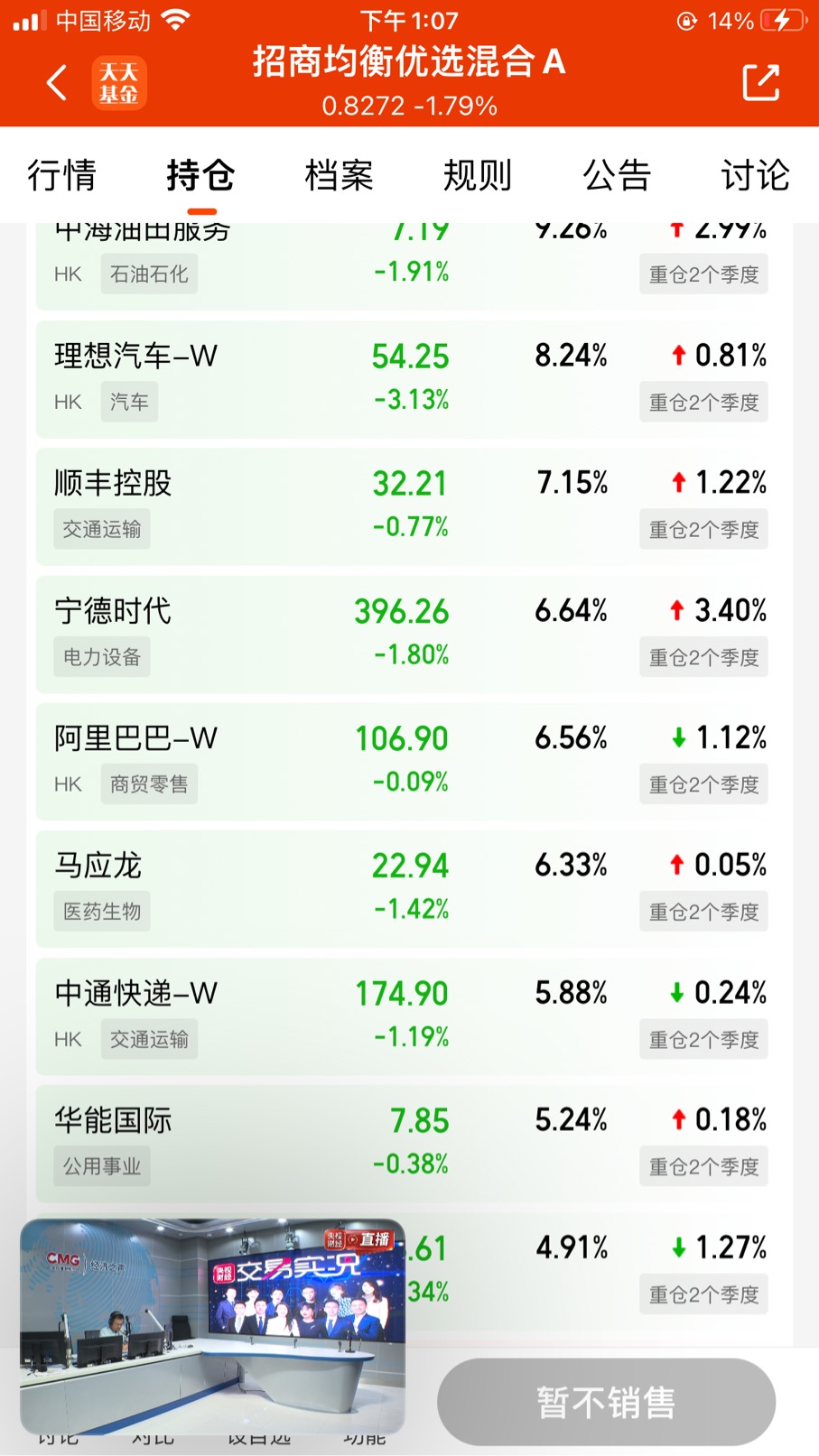This screenshot has height=1456, width=819.
Task: Select the 持仓 tab
Action: tap(200, 175)
